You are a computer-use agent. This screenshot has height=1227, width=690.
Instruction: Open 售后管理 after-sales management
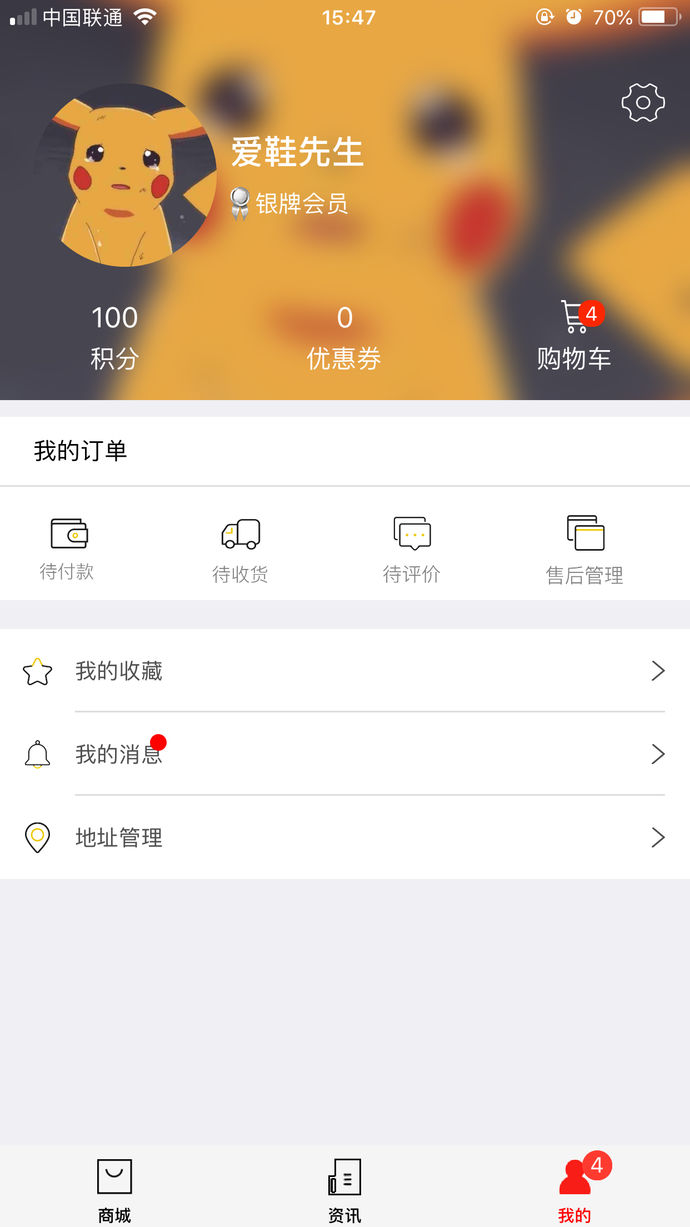(585, 549)
